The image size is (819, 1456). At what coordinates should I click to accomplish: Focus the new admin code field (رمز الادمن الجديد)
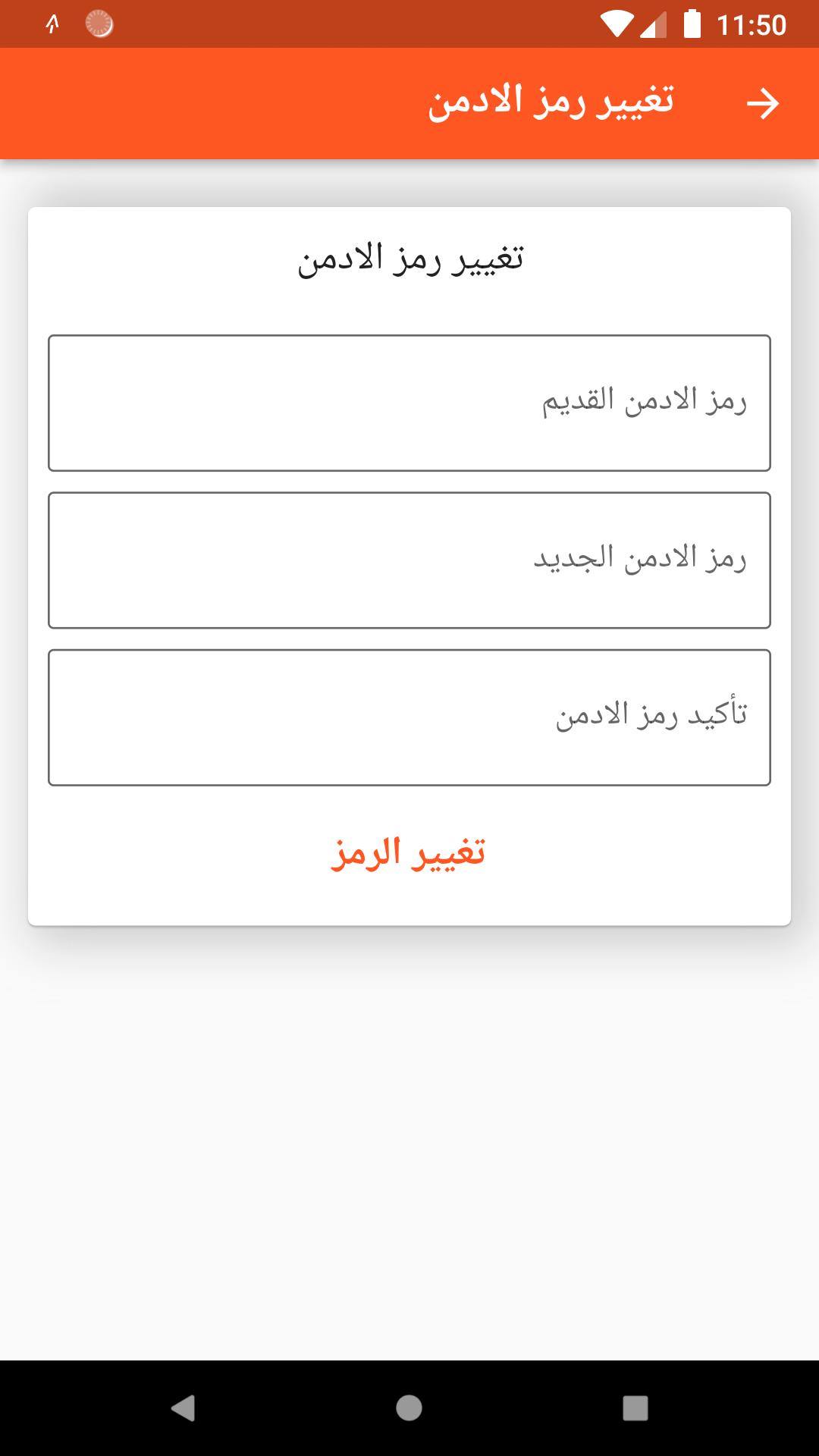(x=409, y=560)
